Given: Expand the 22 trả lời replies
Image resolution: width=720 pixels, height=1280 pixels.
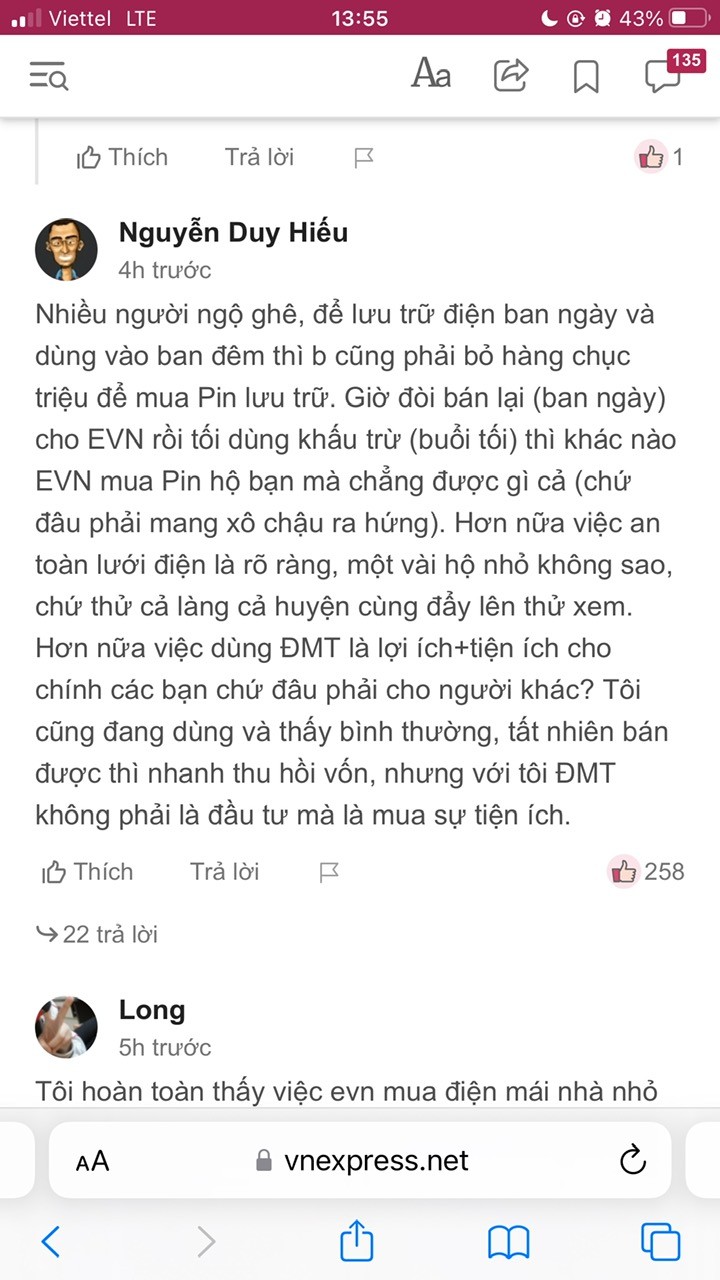Looking at the screenshot, I should 98,934.
